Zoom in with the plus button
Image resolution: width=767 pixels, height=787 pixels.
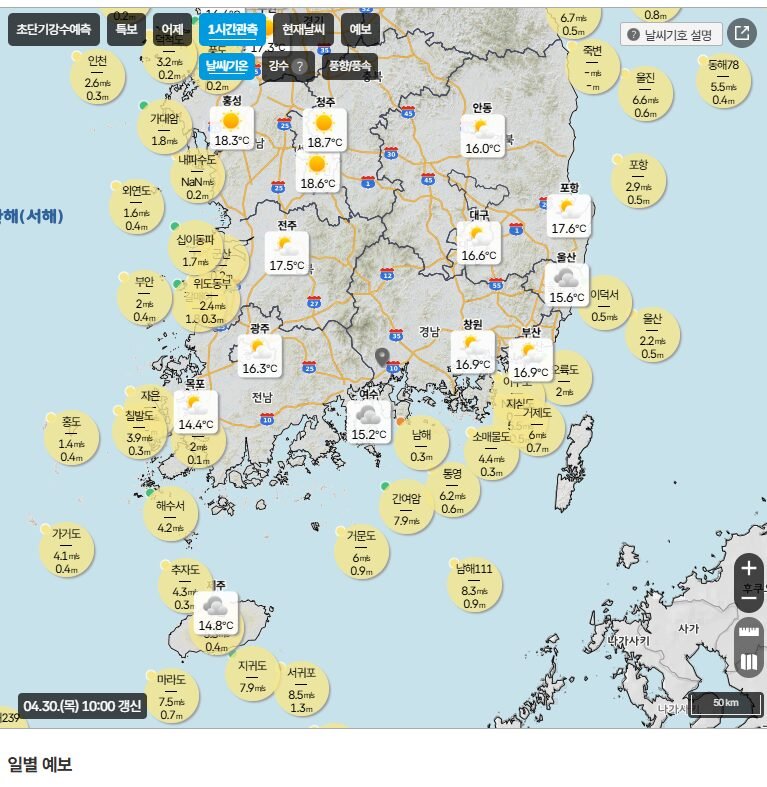point(749,568)
